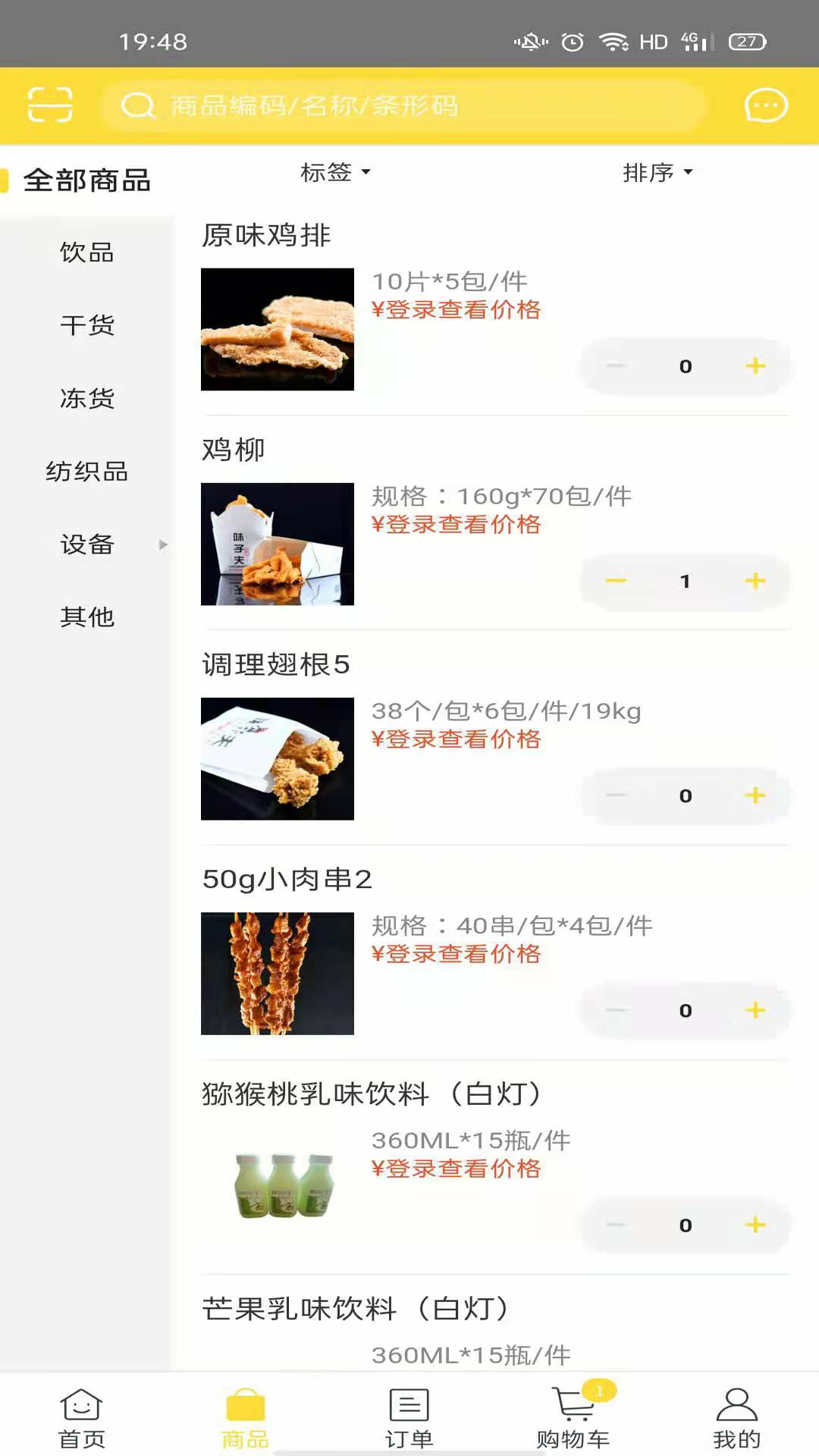Open the message chat bubble icon
The height and width of the screenshot is (1456, 819).
click(x=766, y=105)
